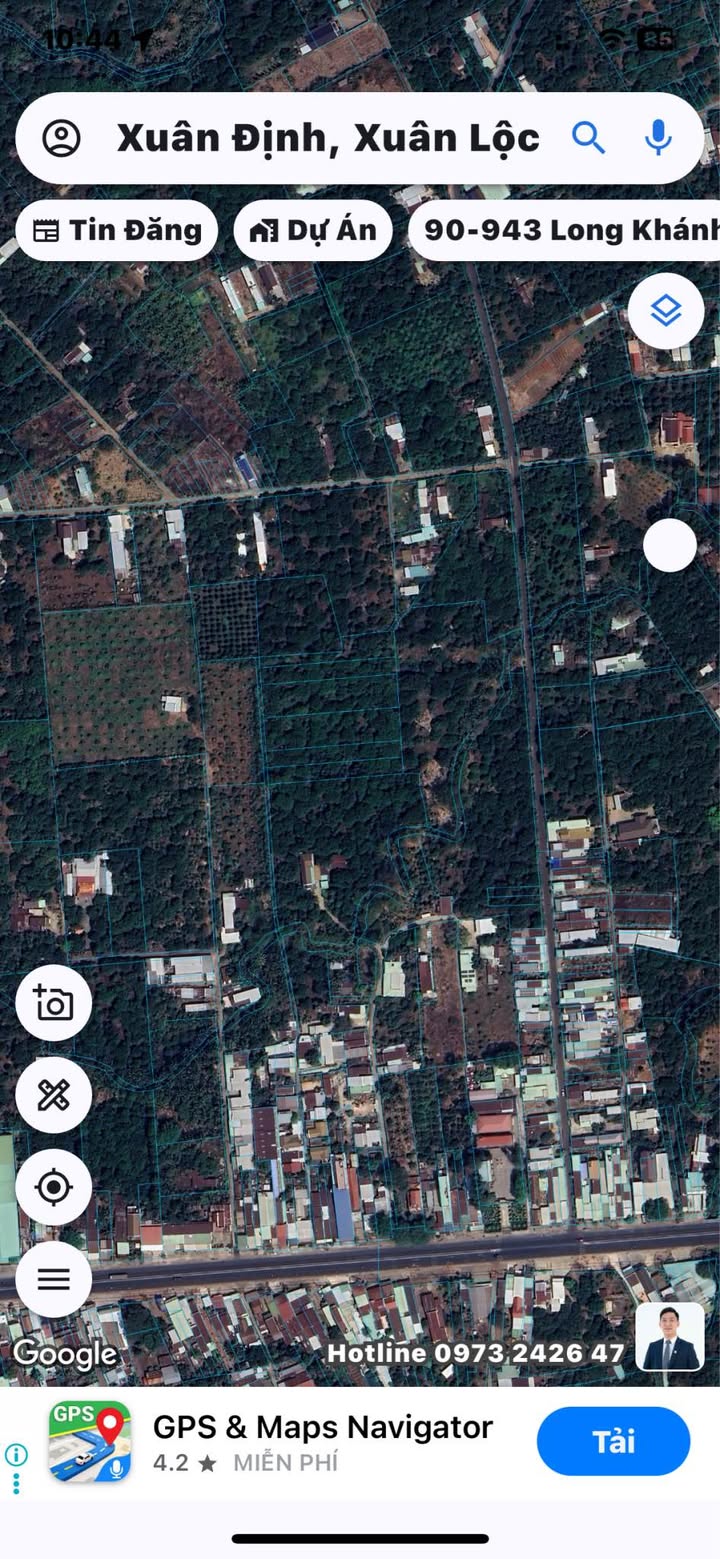Start voice search with the microphone
720x1559 pixels.
658,138
